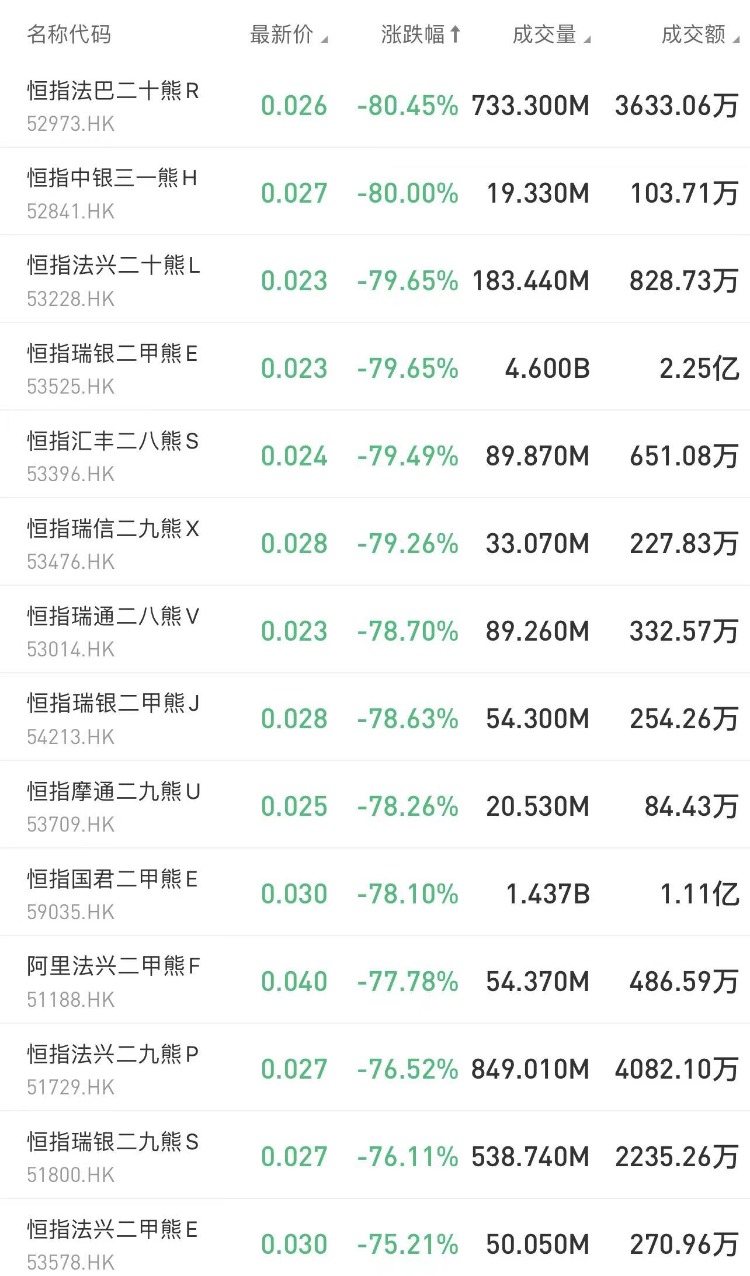View 恒指瑞通二八熊V 53014.HK

coord(375,630)
